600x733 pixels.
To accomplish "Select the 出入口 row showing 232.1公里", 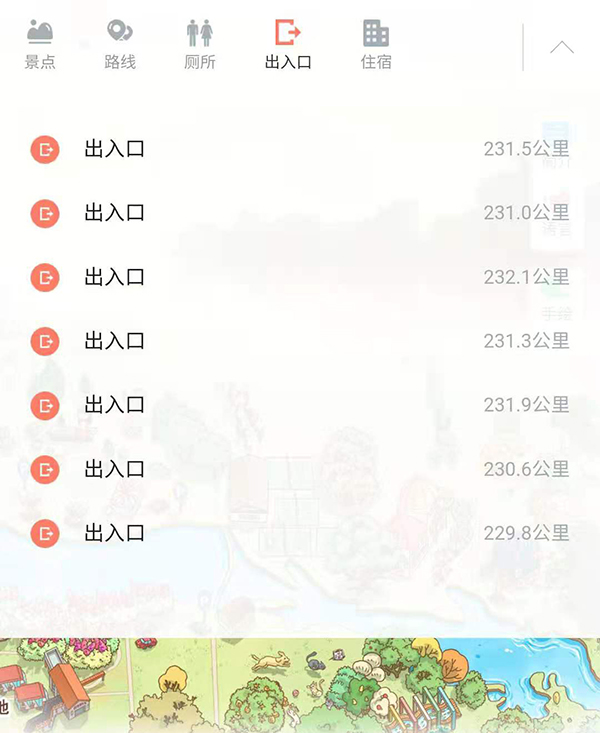I will coord(300,277).
